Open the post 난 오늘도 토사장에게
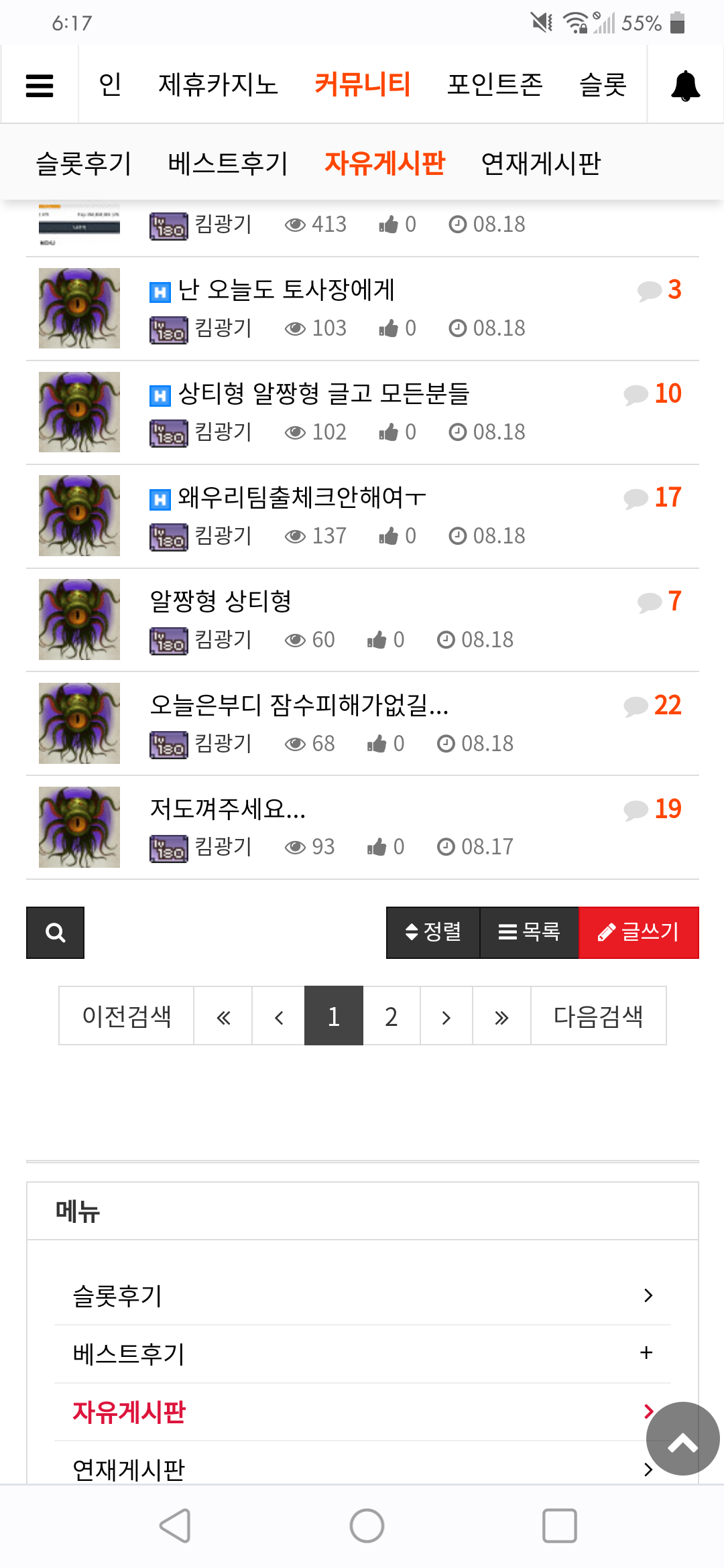Image resolution: width=724 pixels, height=1568 pixels. (286, 289)
